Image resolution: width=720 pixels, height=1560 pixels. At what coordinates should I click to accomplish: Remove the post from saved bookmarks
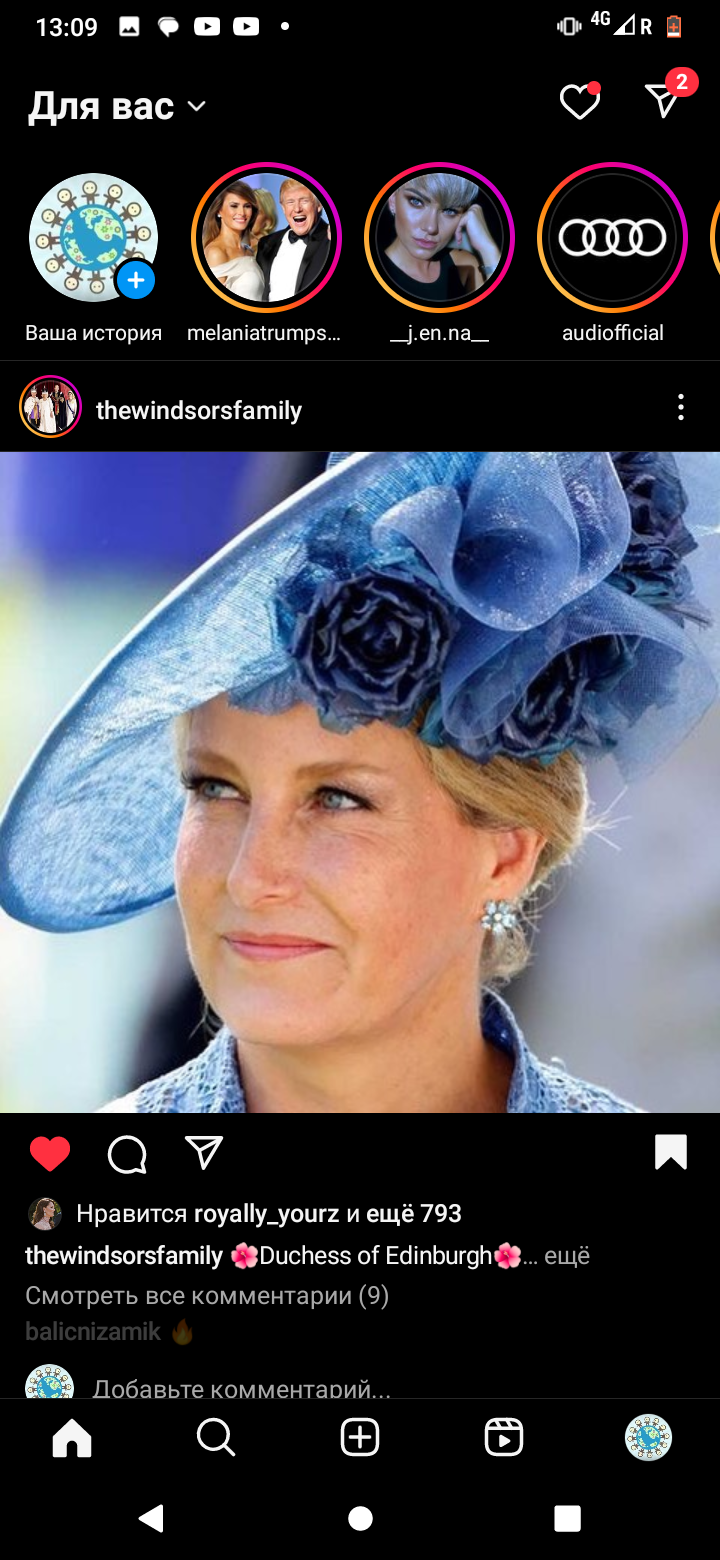pos(670,1152)
